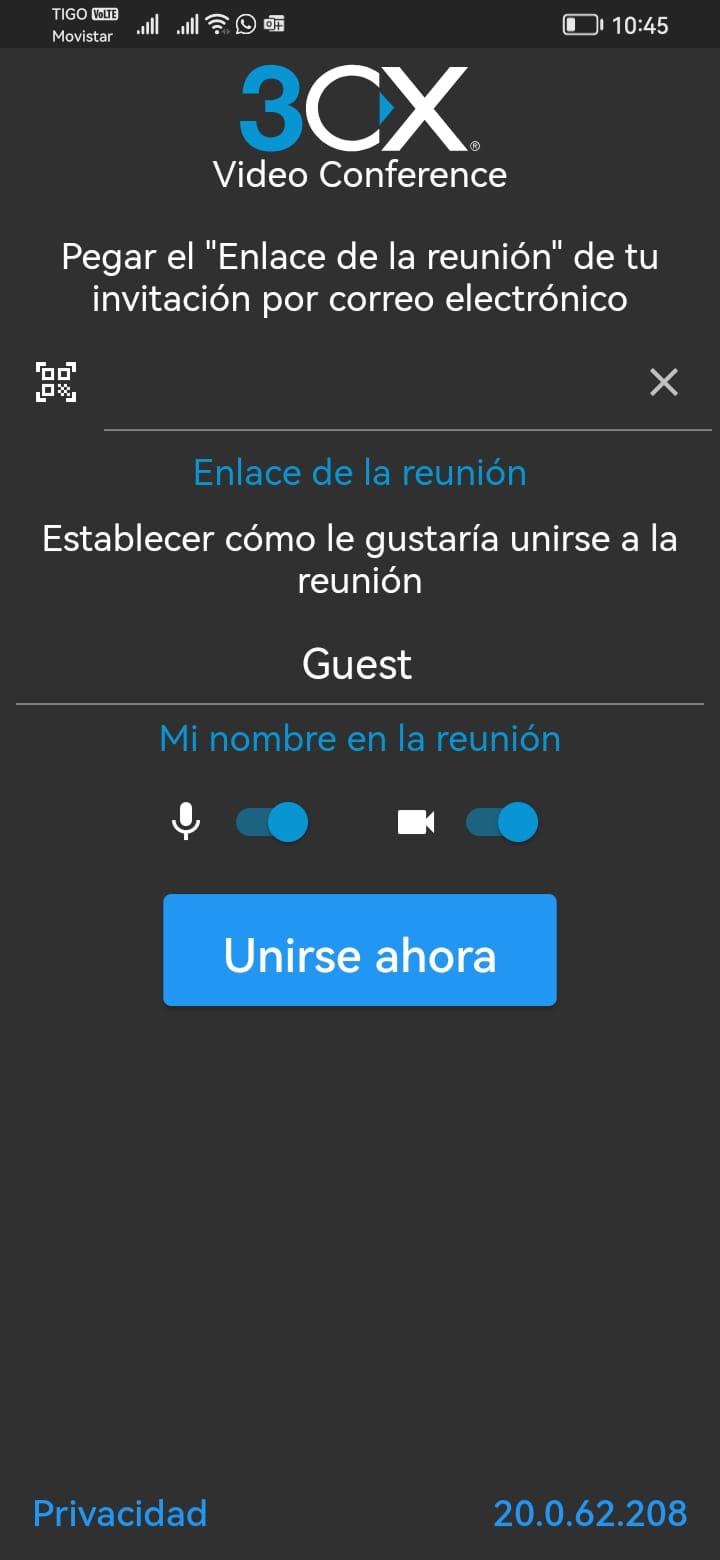Clear the meeting link field
720x1560 pixels.
click(x=664, y=382)
